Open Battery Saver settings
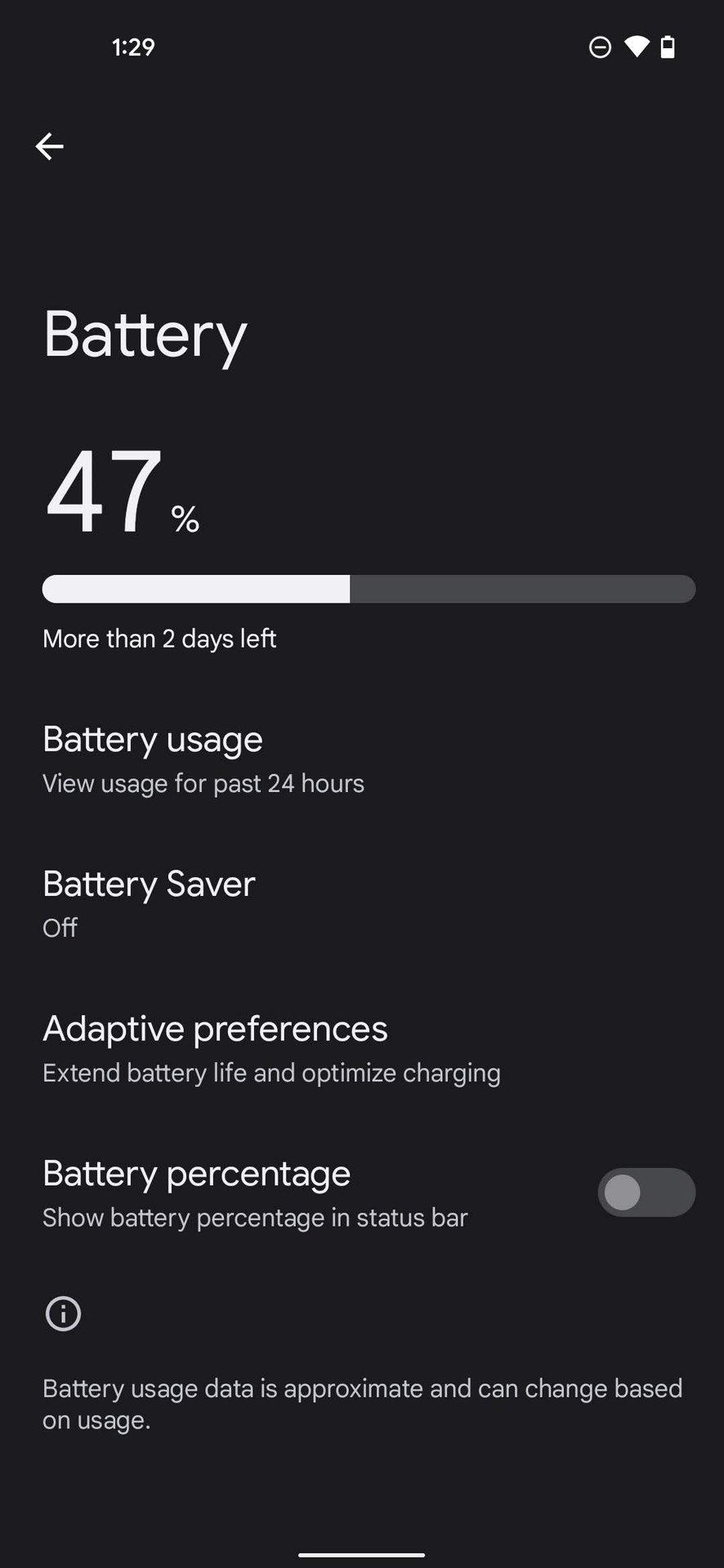 pyautogui.click(x=150, y=904)
